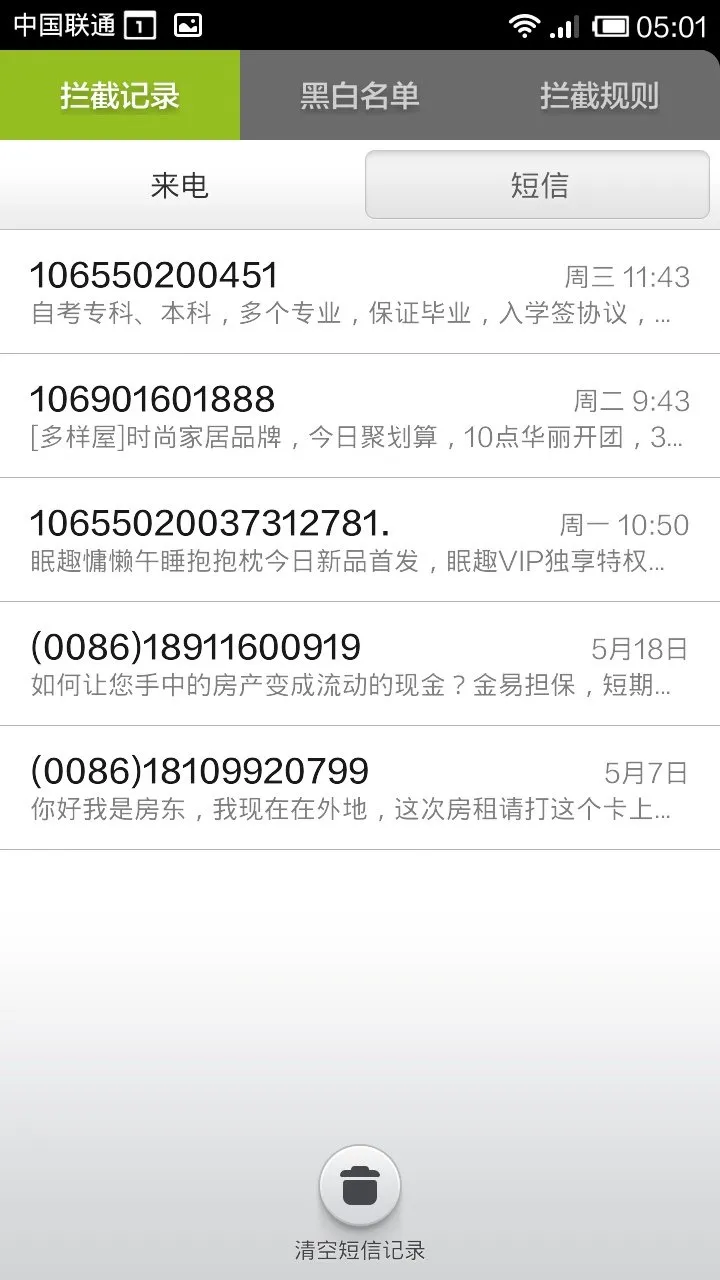Select the 短信 segment
720x1280 pixels.
(538, 185)
